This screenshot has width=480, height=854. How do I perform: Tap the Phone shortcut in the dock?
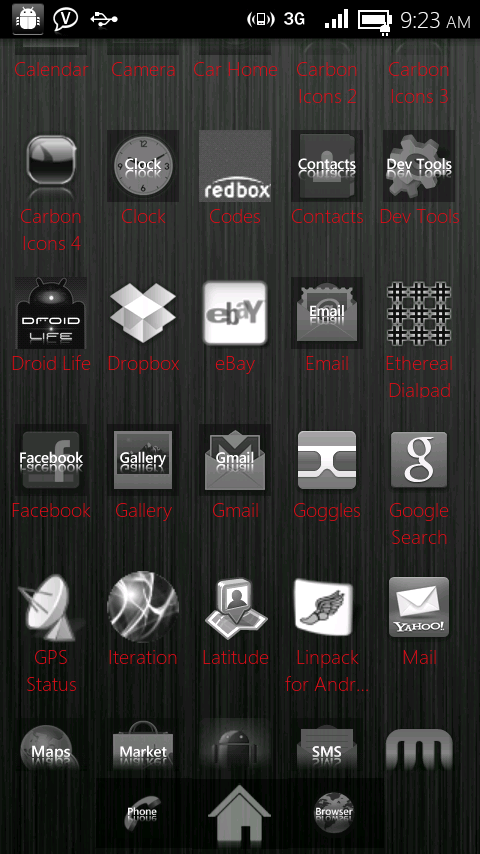click(x=142, y=814)
